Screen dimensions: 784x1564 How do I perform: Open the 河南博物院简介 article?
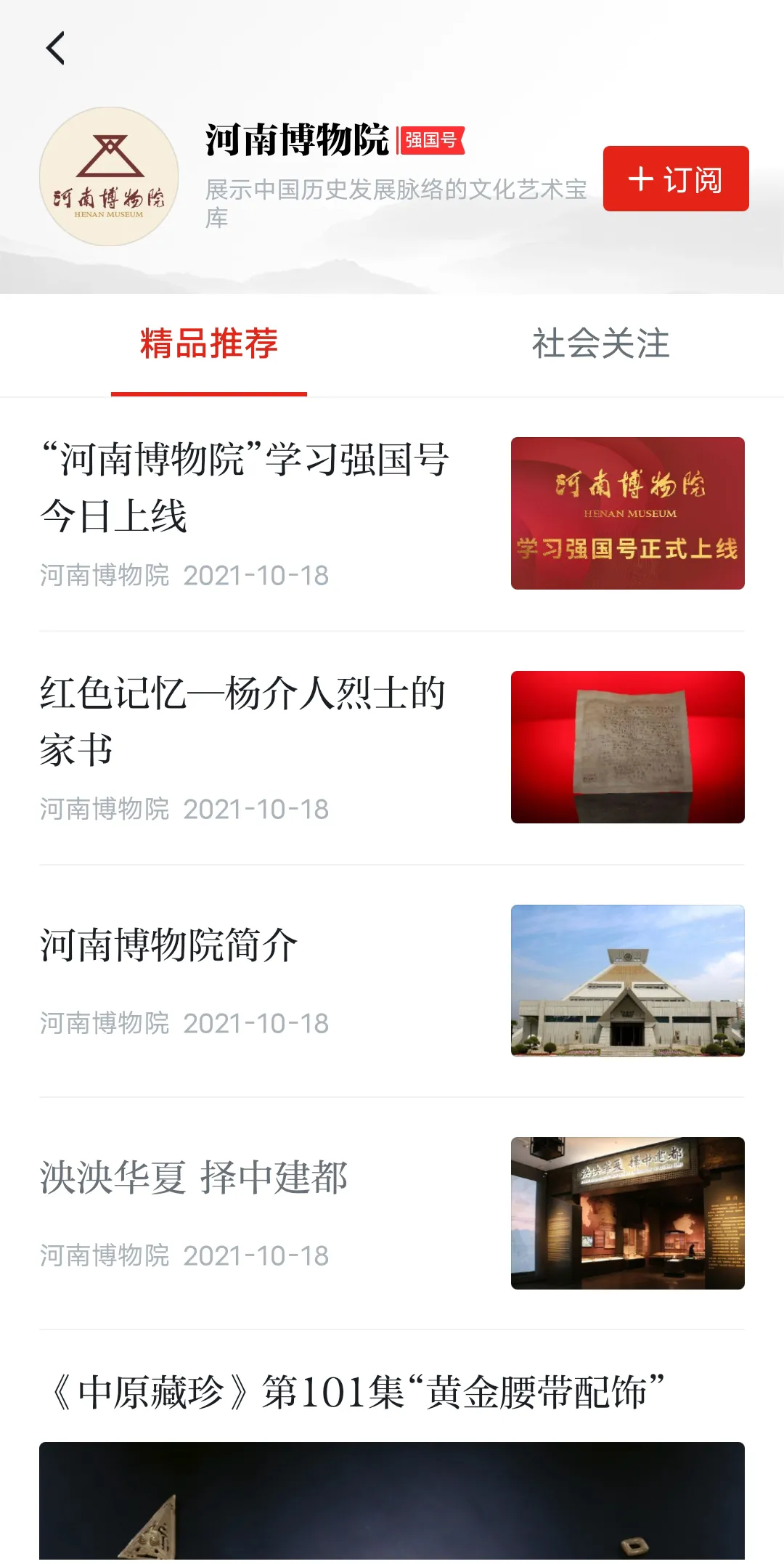tap(169, 945)
